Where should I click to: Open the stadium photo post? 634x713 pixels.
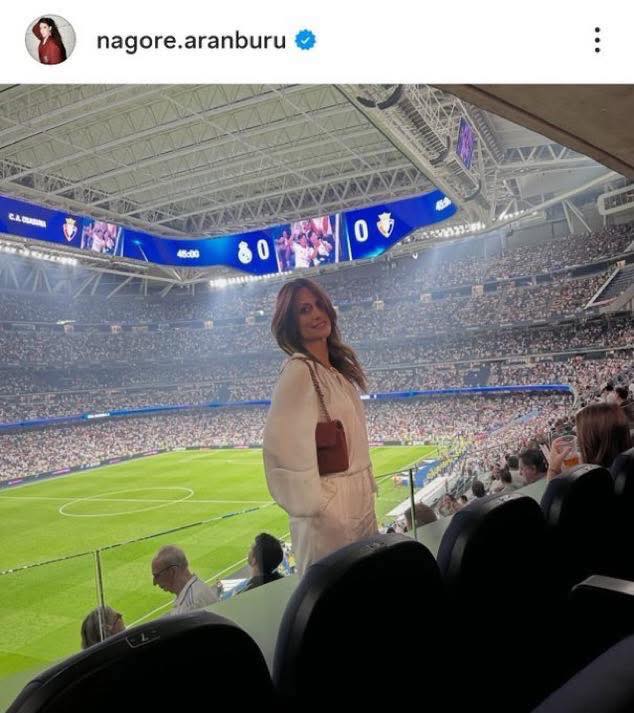[317, 398]
